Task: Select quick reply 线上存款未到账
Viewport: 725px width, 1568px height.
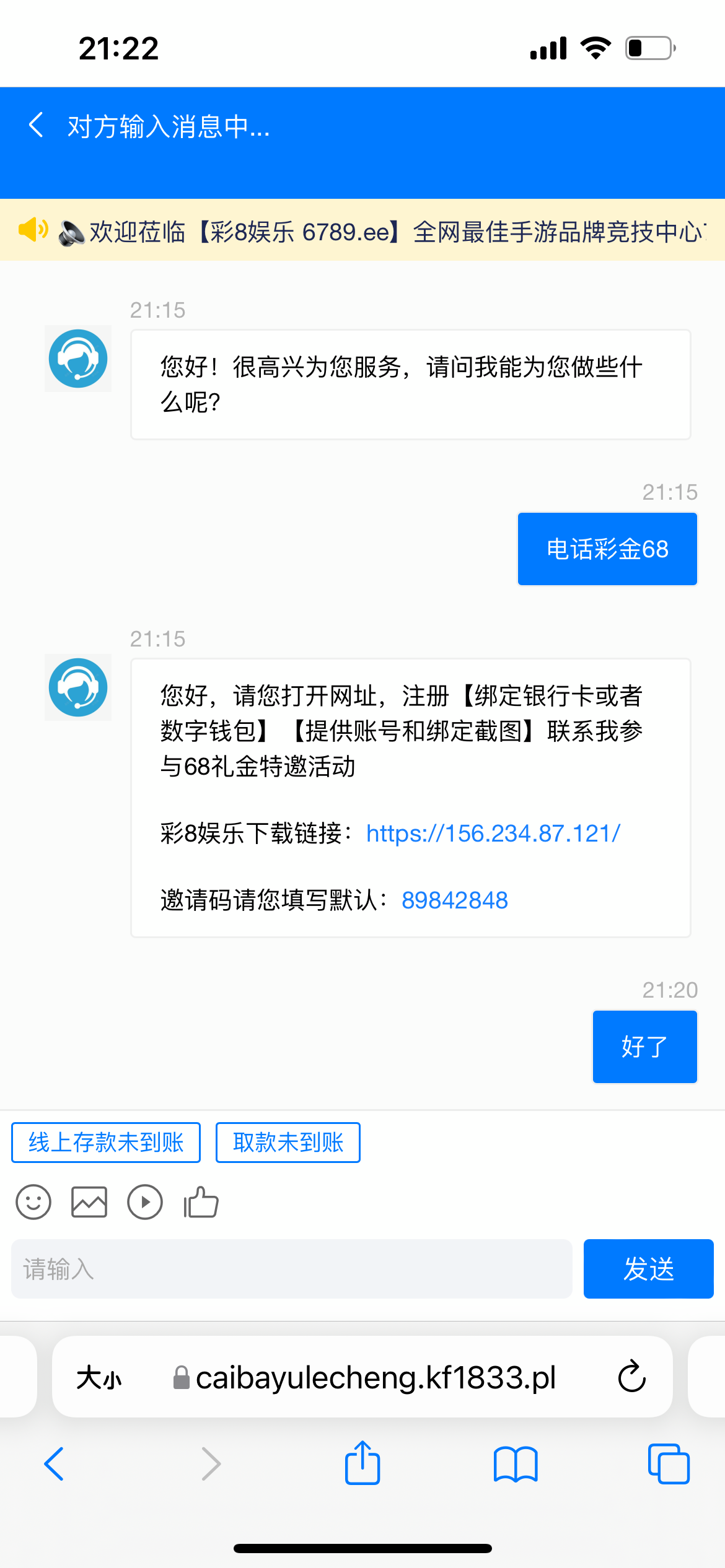Action: (105, 1142)
